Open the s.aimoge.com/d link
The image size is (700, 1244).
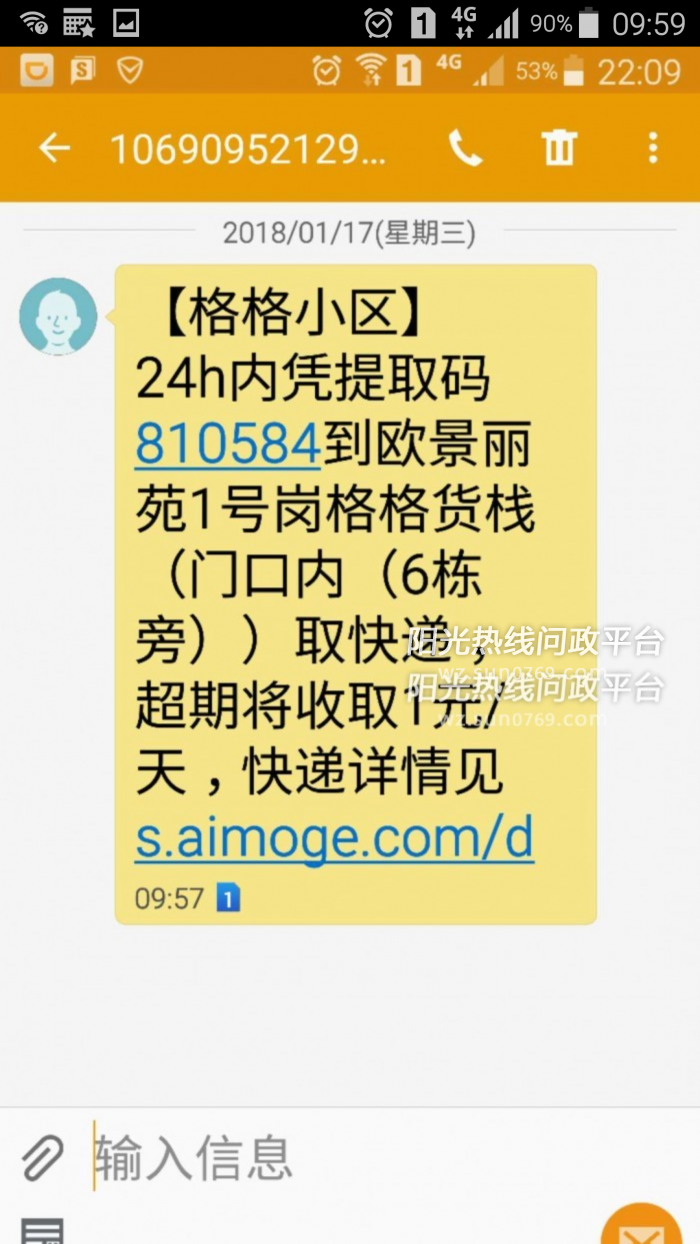click(x=334, y=840)
